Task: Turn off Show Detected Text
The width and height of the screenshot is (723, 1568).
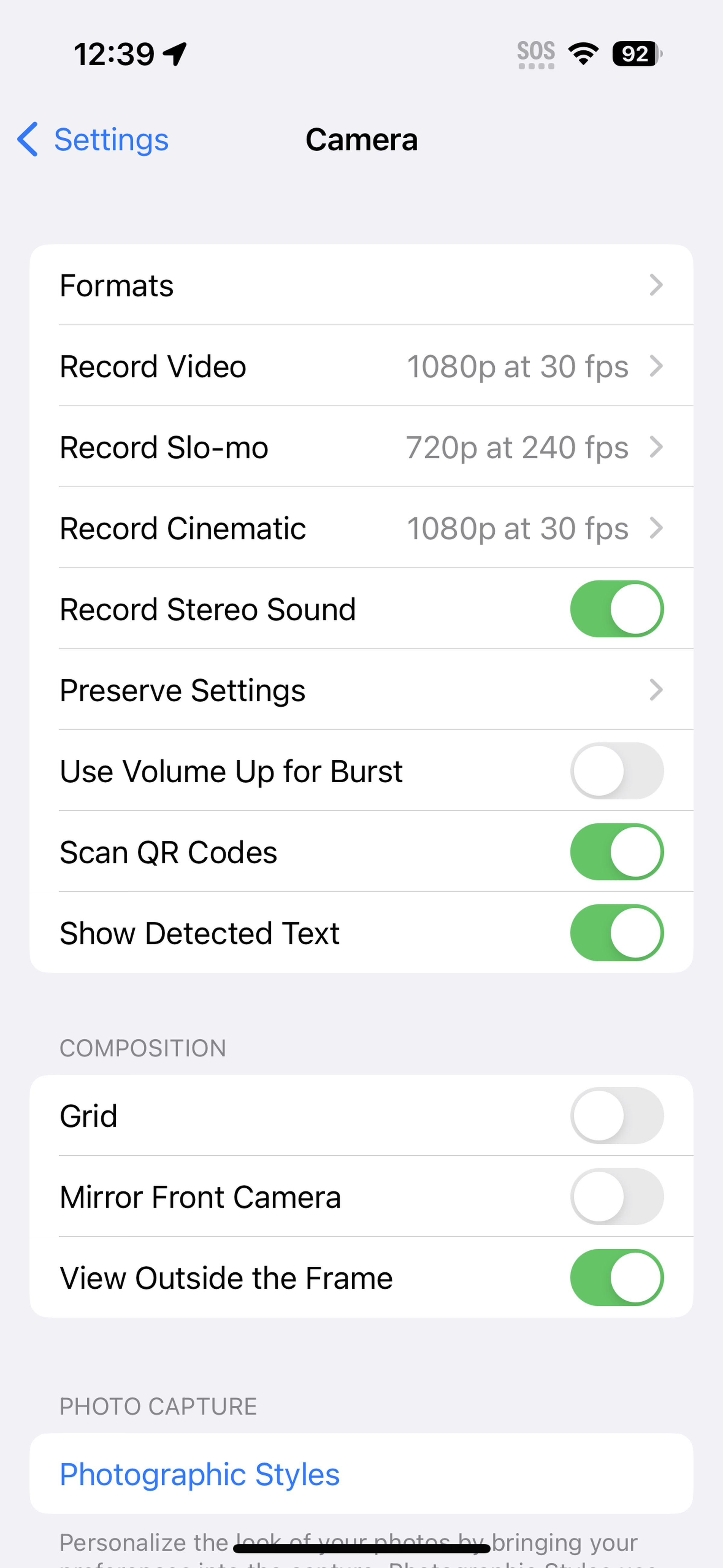Action: click(616, 932)
